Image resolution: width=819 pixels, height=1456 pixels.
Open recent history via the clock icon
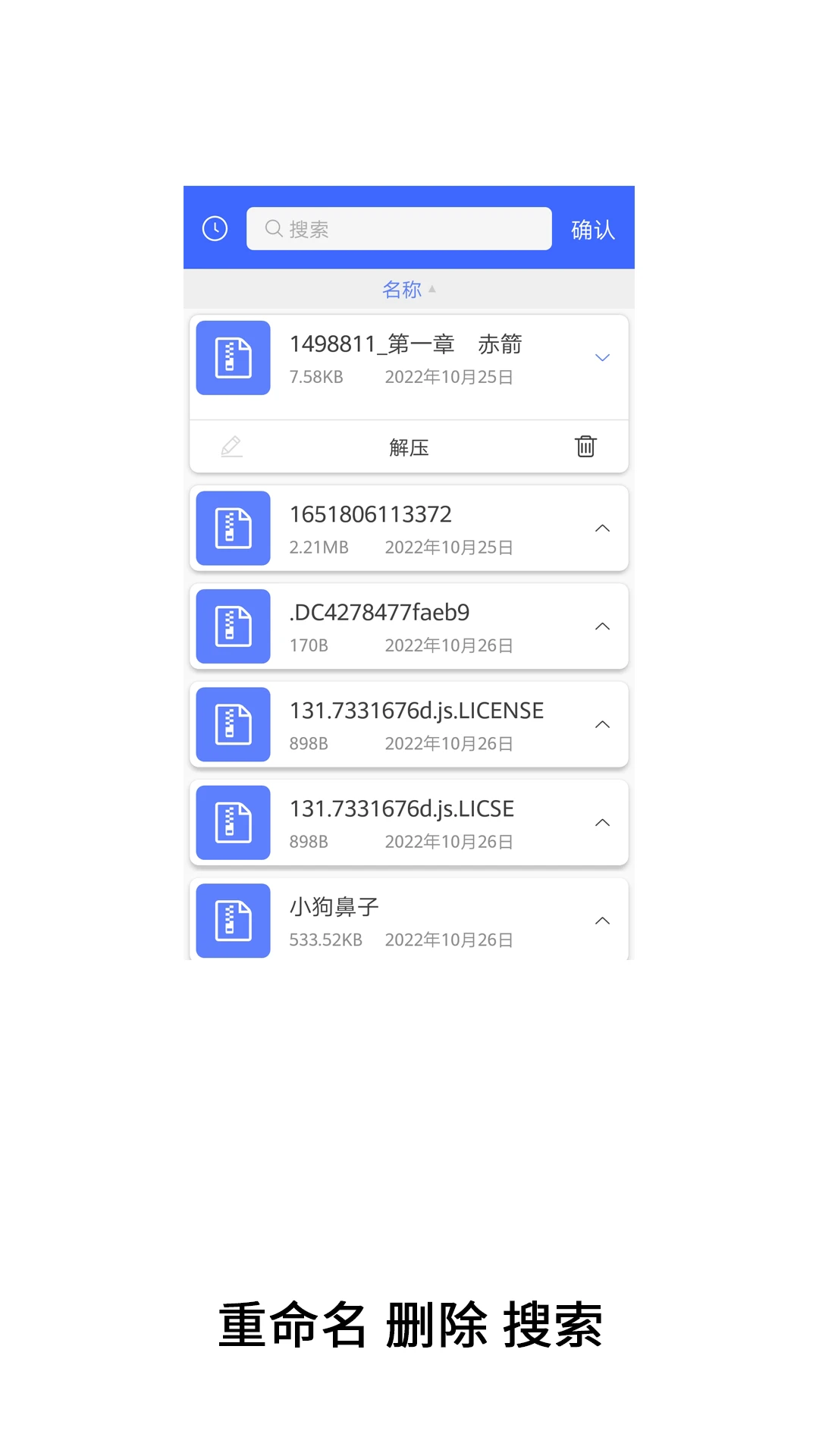214,227
